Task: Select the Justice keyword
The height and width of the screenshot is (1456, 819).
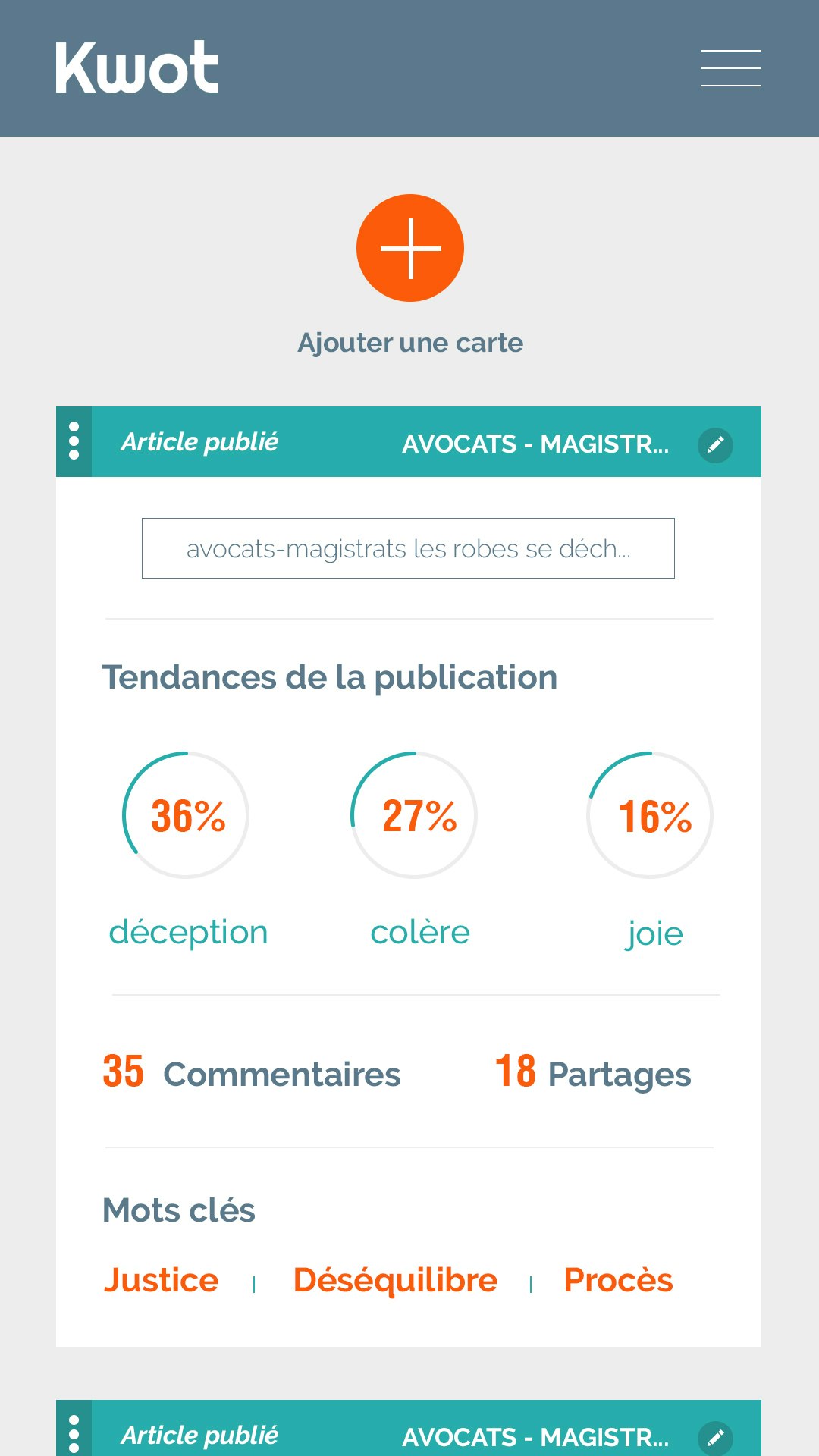Action: coord(161,1280)
